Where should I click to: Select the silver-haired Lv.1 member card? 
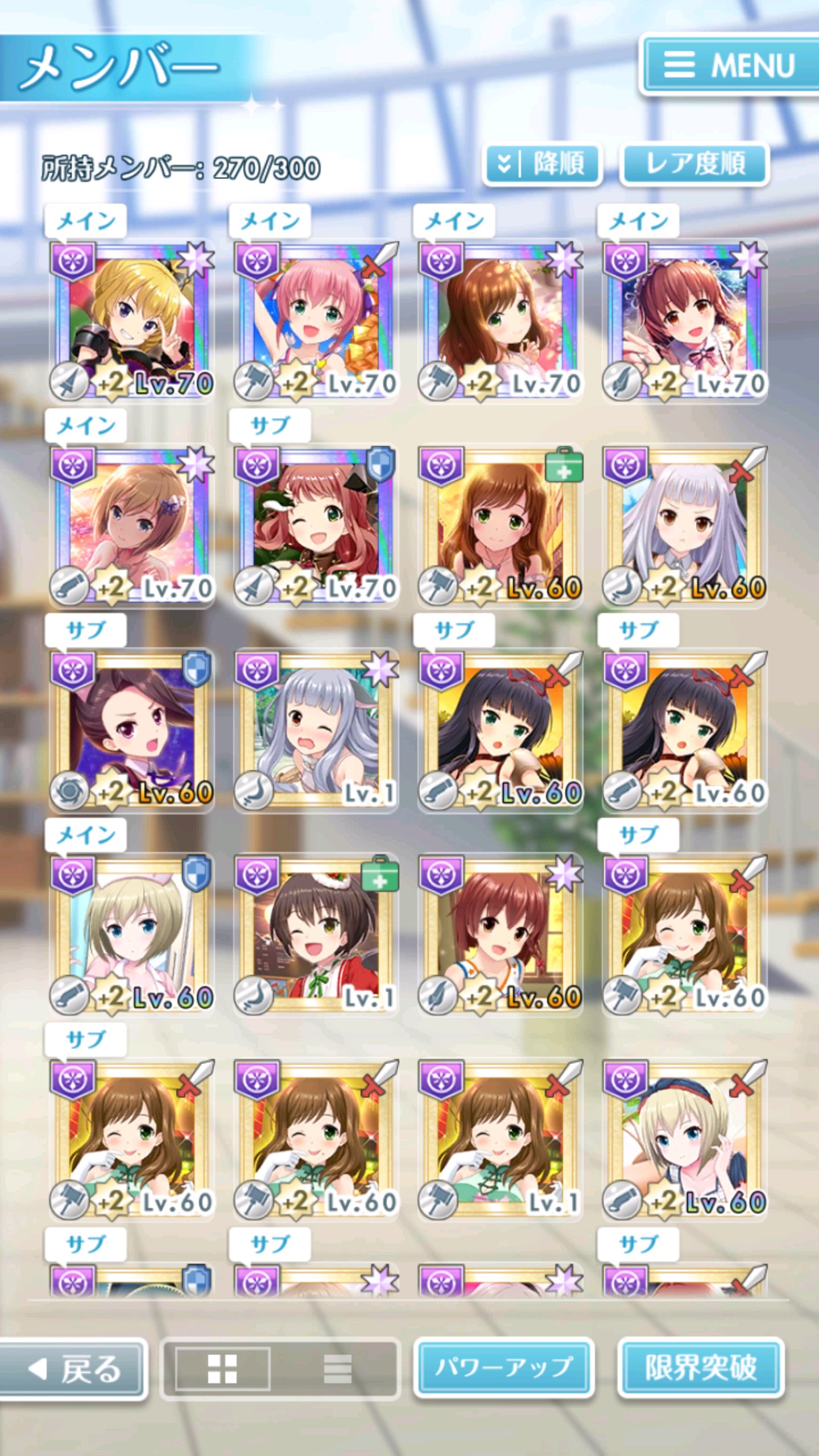[316, 731]
